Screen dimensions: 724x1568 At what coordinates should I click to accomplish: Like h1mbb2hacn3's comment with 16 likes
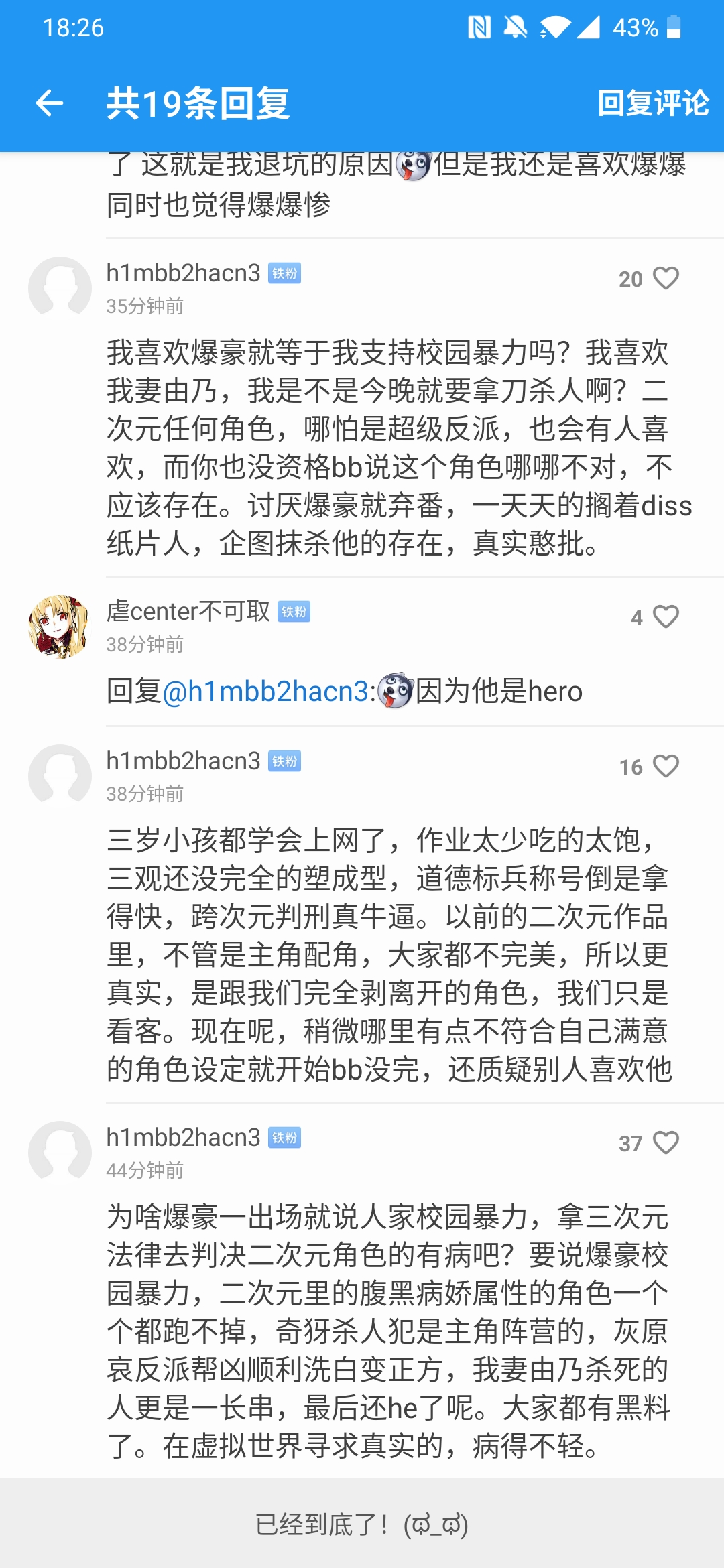click(x=666, y=766)
